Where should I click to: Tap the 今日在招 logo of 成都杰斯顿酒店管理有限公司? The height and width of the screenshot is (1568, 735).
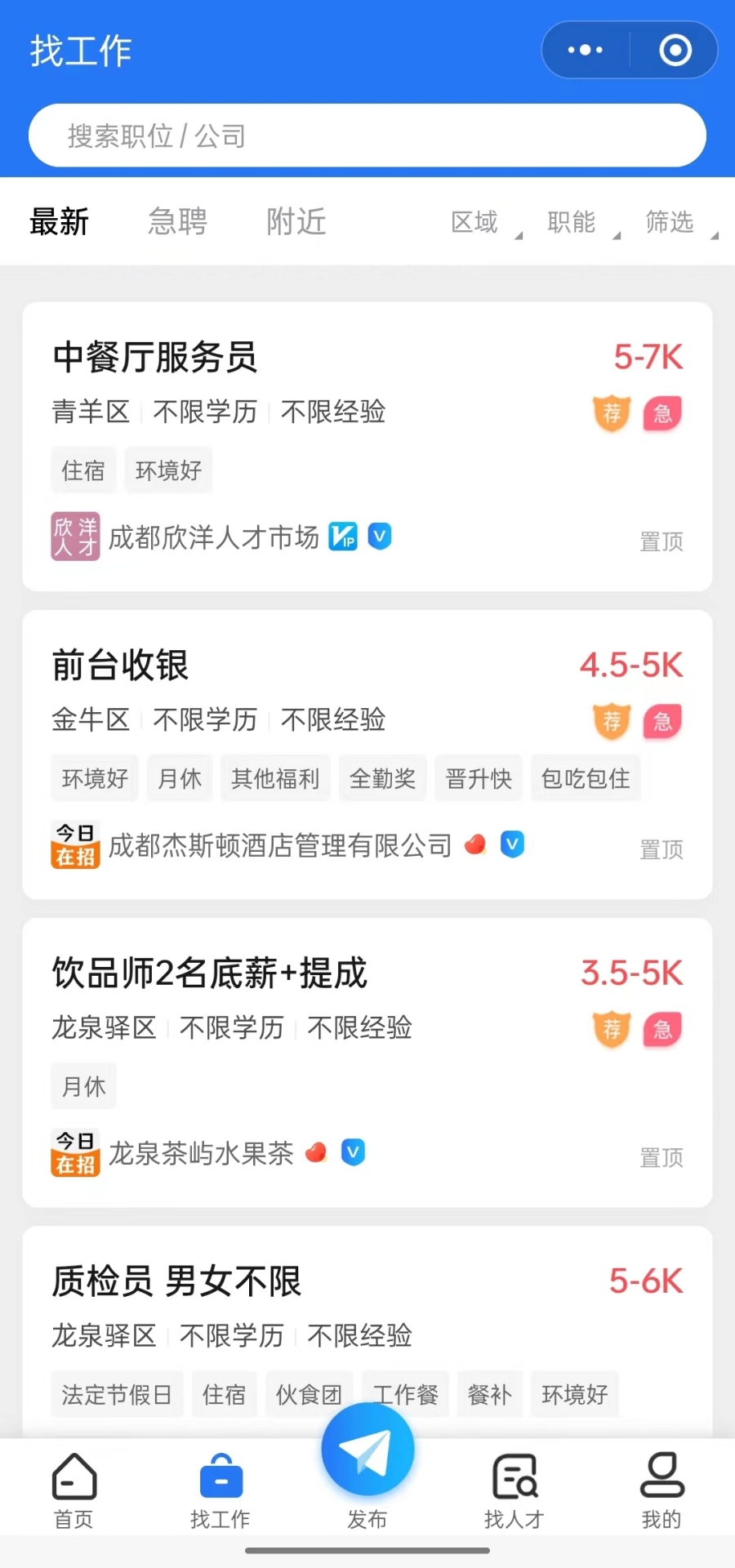75,844
